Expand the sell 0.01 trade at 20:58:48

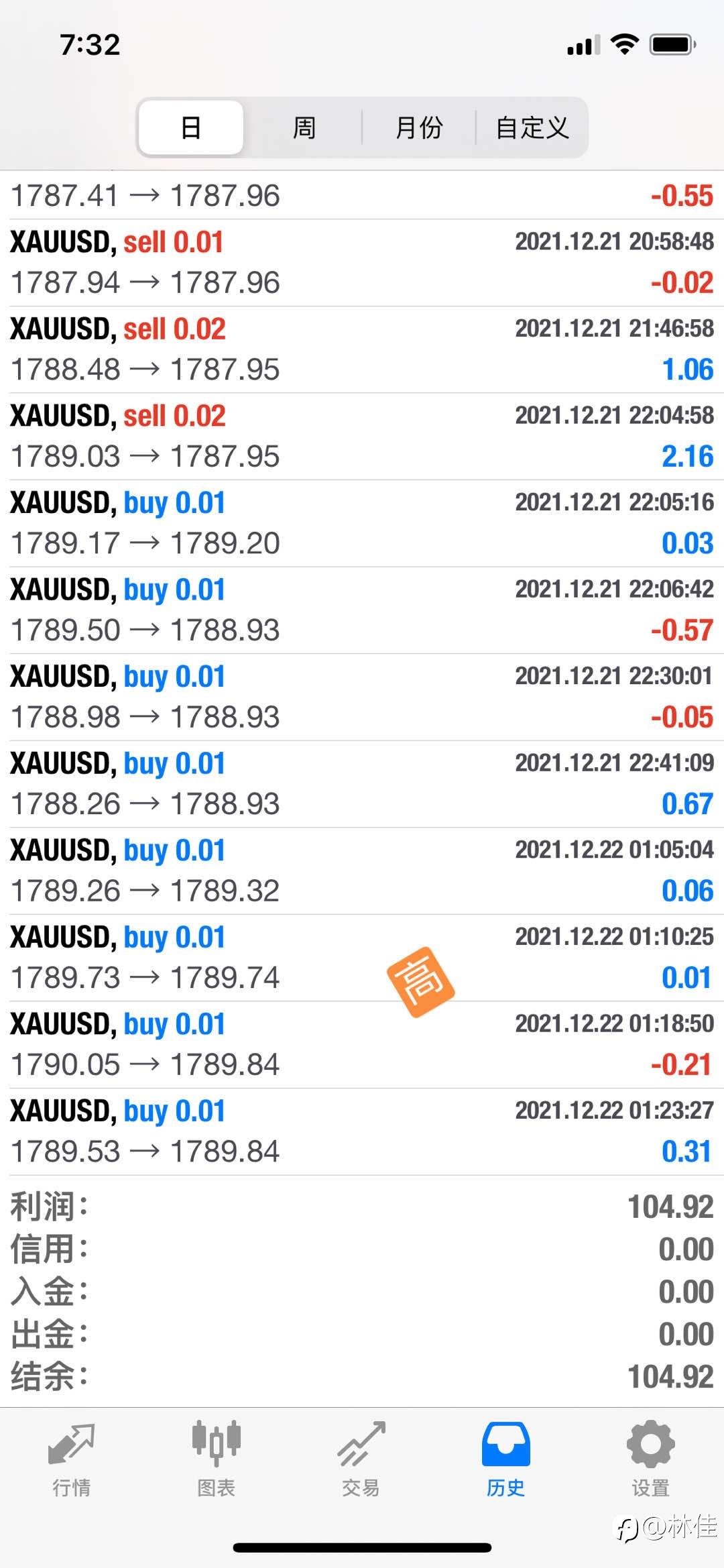[x=362, y=263]
